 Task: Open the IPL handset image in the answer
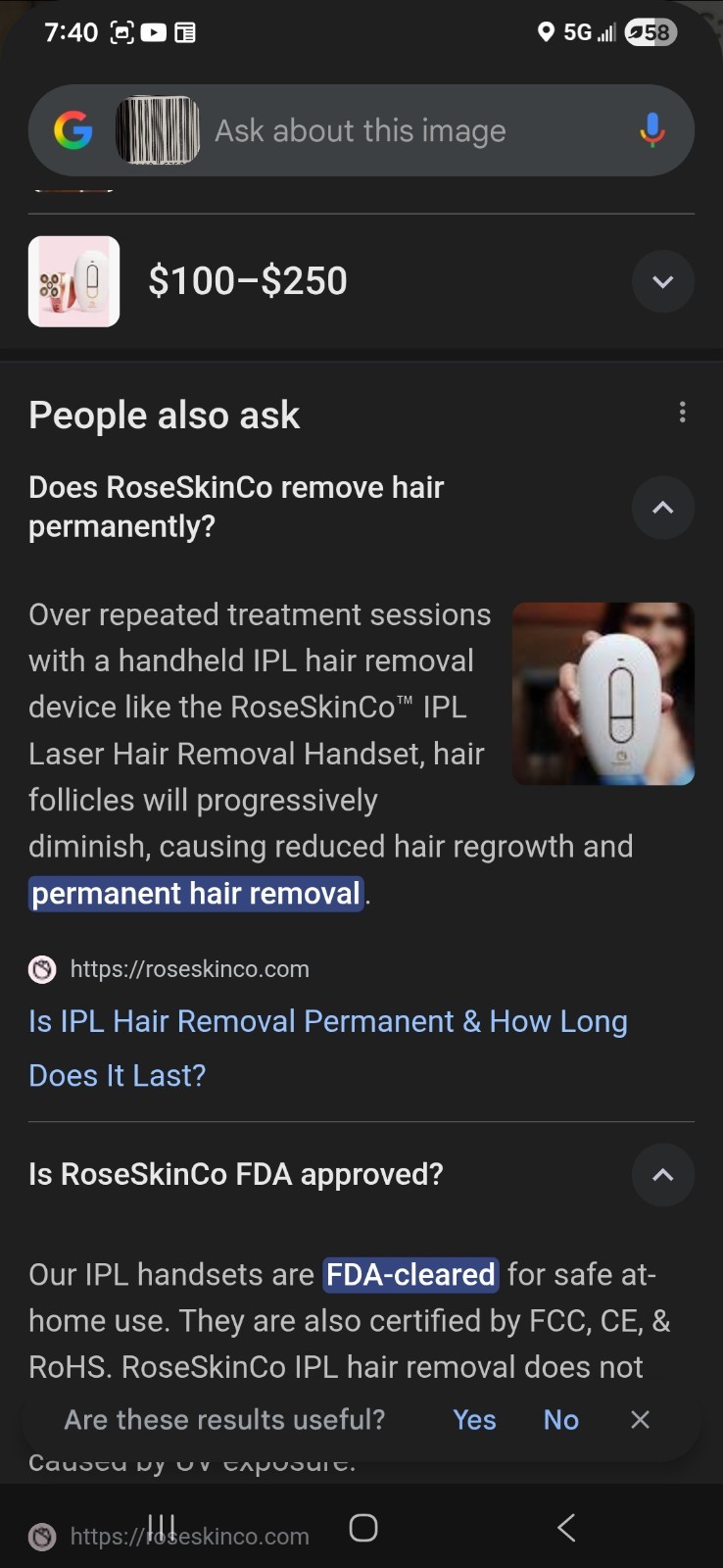602,694
